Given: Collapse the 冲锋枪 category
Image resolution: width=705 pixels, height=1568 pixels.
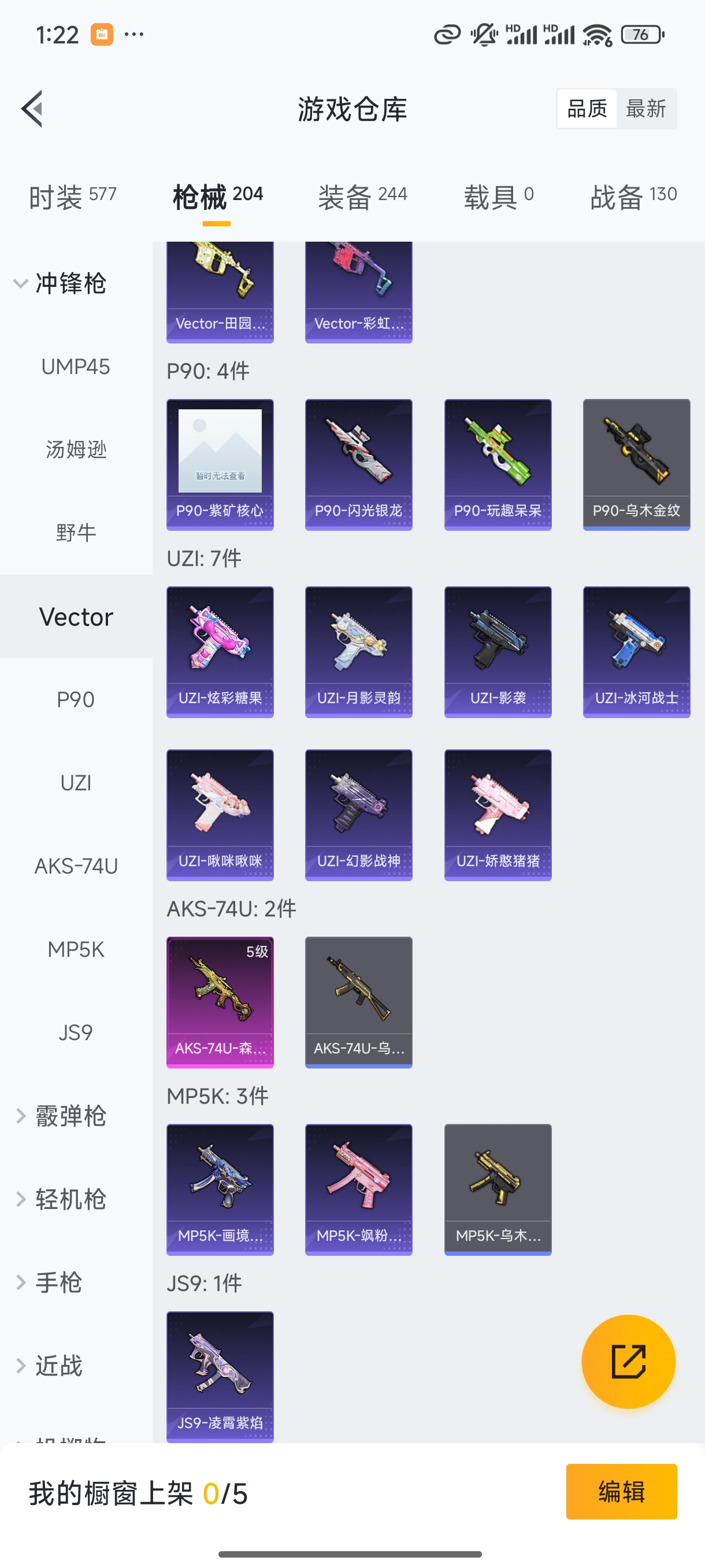Looking at the screenshot, I should click(x=61, y=283).
